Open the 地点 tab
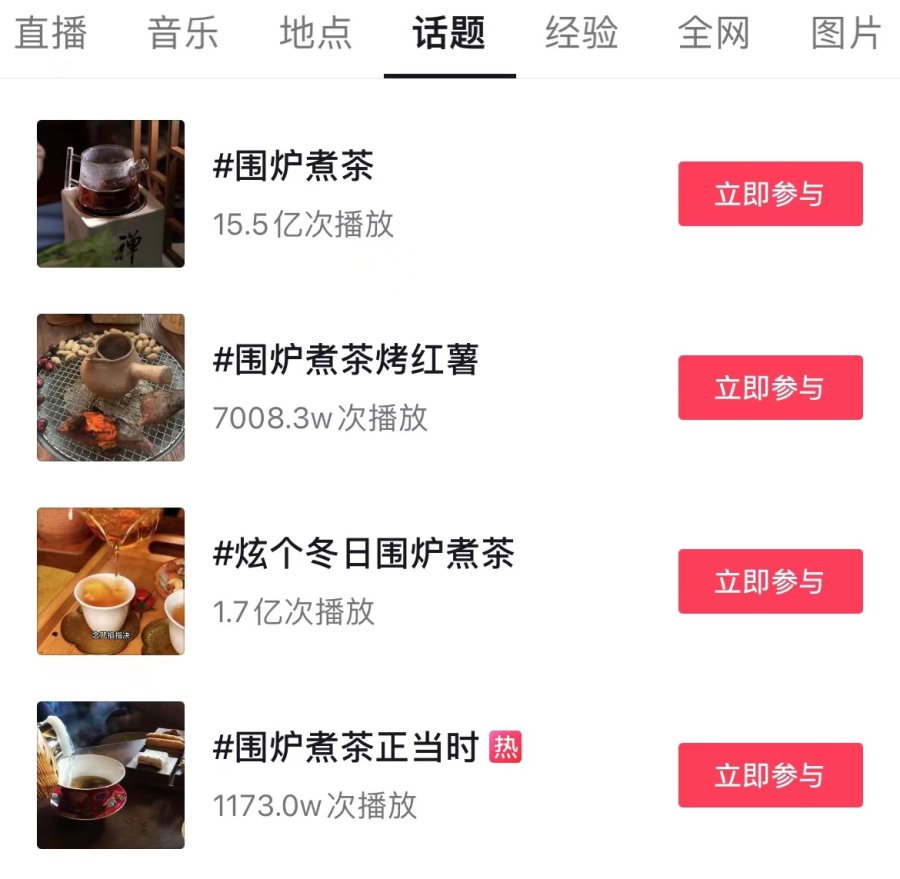900x879 pixels. coord(316,34)
